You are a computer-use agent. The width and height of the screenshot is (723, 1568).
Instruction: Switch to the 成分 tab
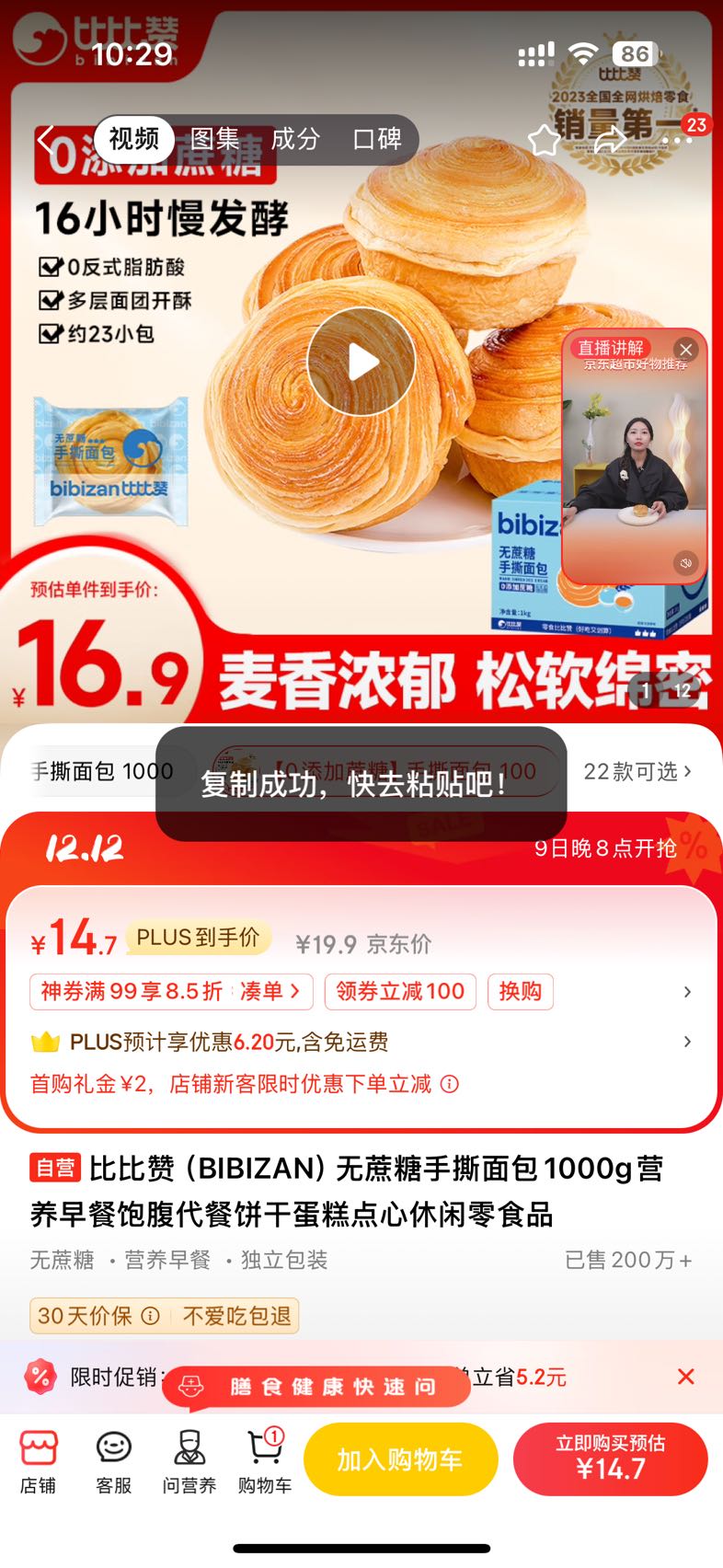pyautogui.click(x=295, y=139)
